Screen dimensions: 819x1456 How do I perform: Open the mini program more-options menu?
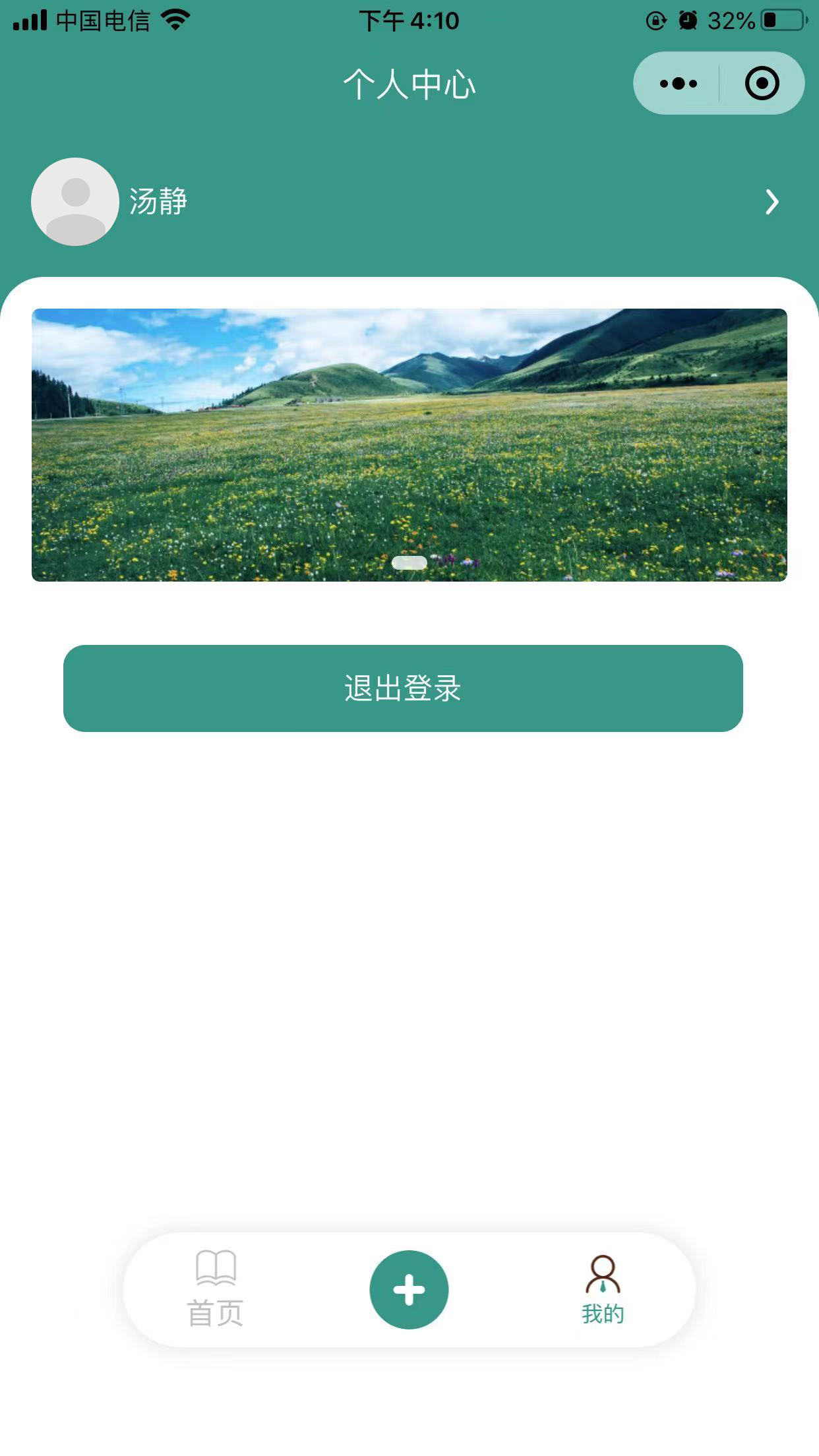click(x=678, y=84)
